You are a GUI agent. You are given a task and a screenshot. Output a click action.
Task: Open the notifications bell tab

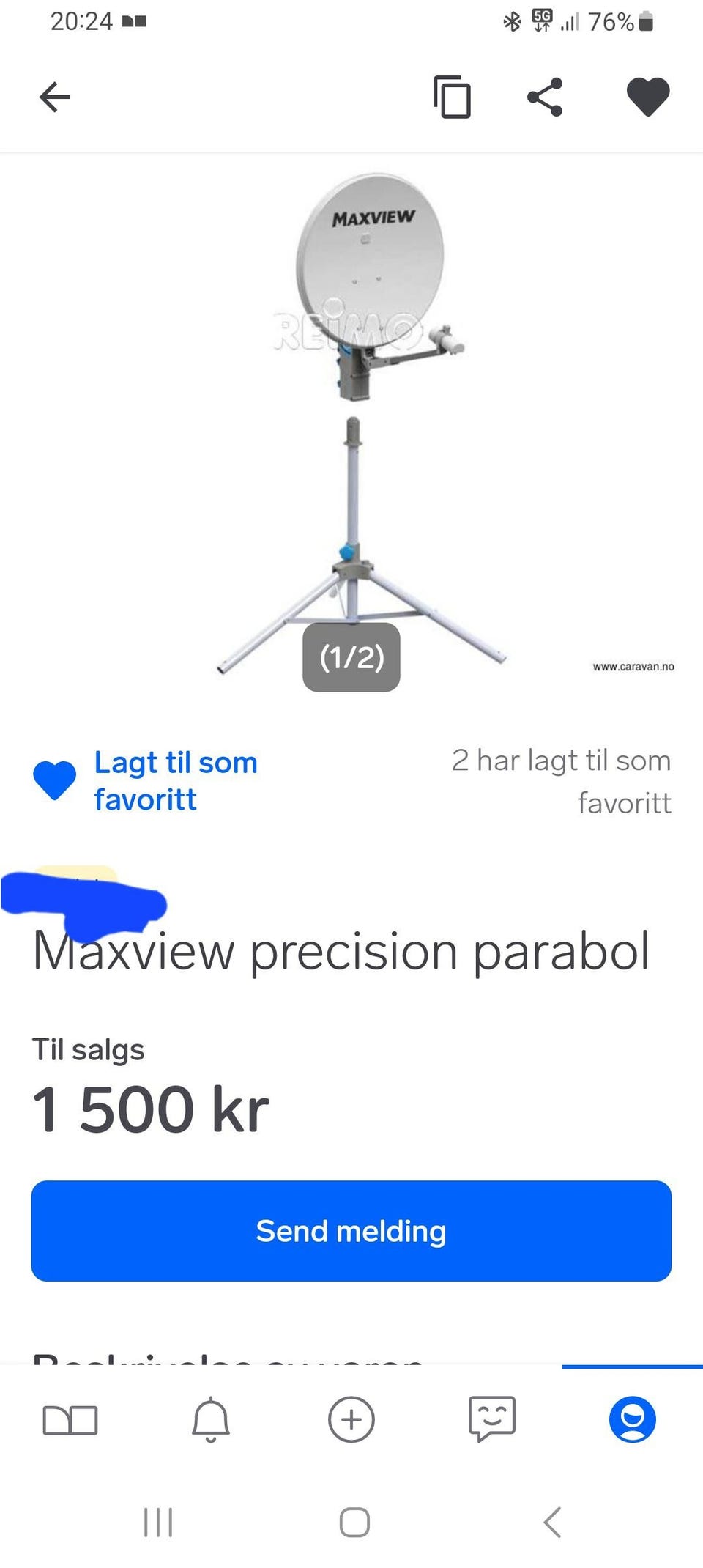pos(211,1420)
